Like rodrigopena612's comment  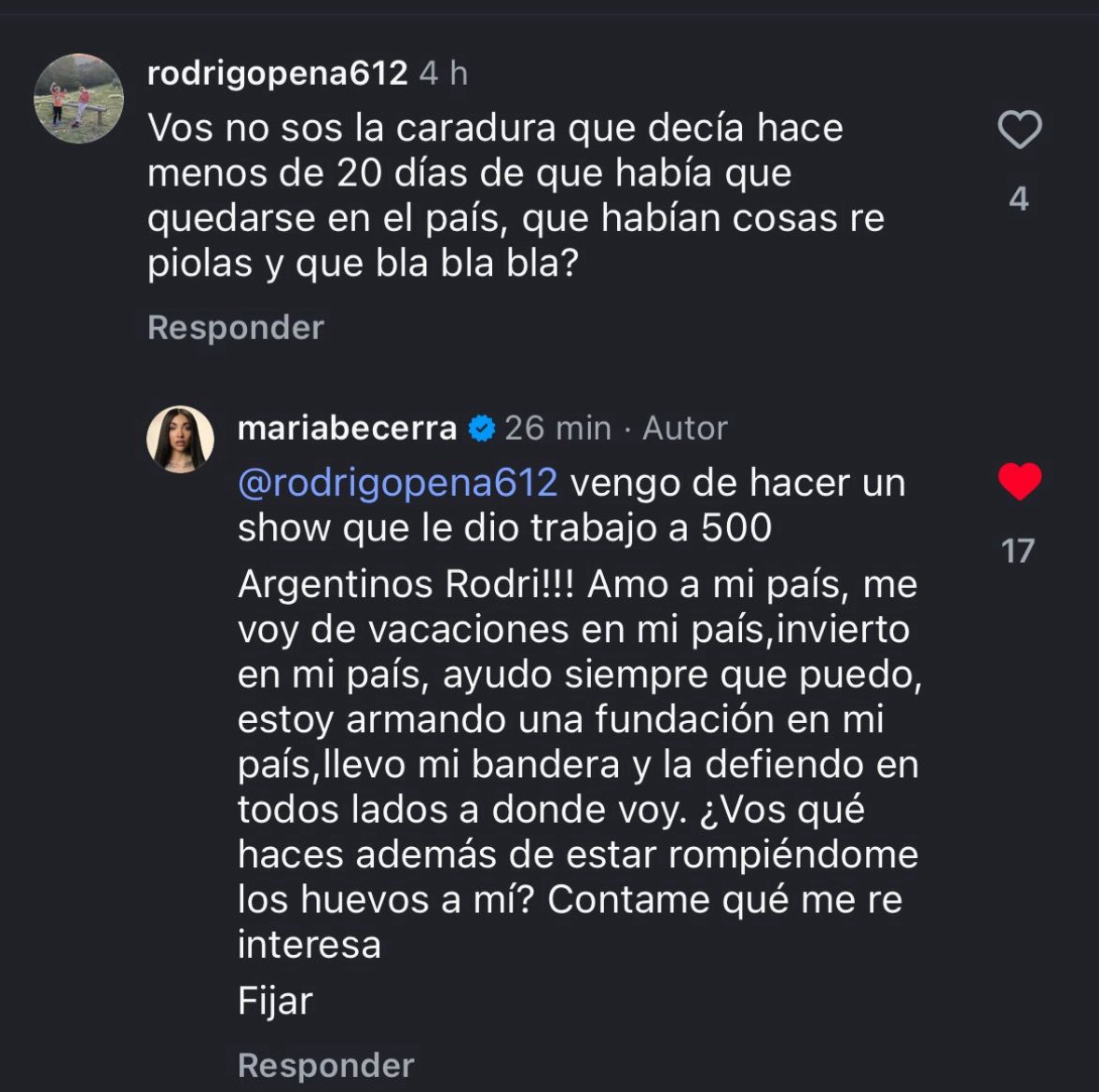[1019, 130]
